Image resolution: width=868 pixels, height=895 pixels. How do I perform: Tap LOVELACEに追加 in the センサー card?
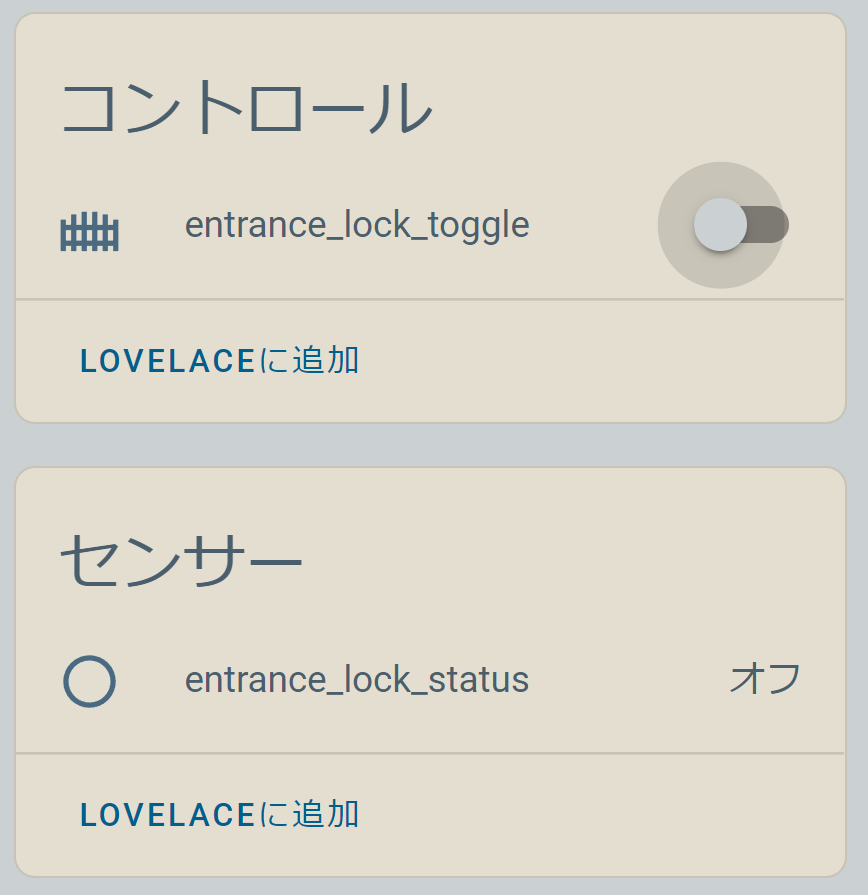pyautogui.click(x=219, y=814)
